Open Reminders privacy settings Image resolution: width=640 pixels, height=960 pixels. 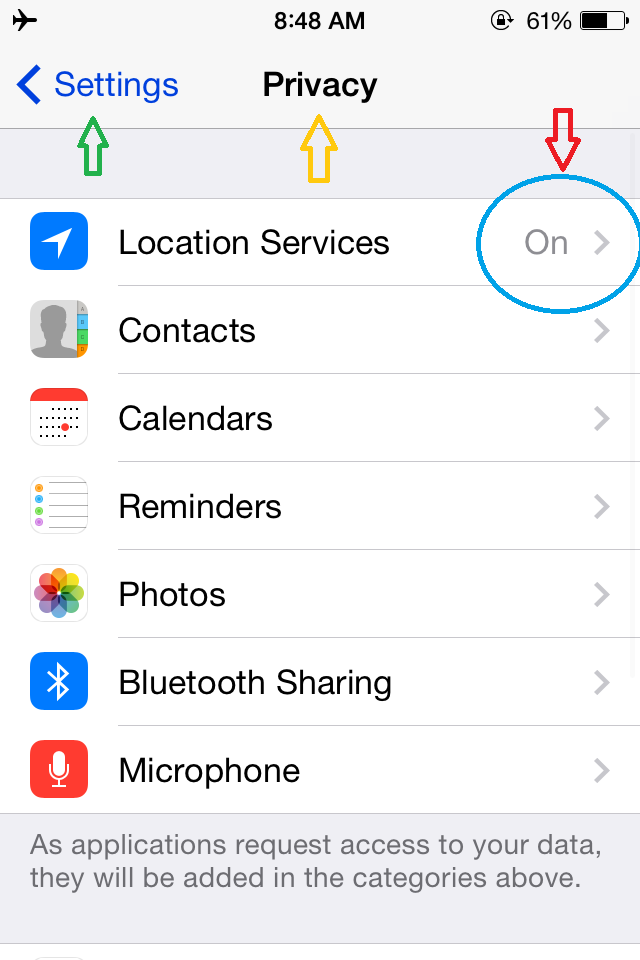pyautogui.click(x=198, y=507)
